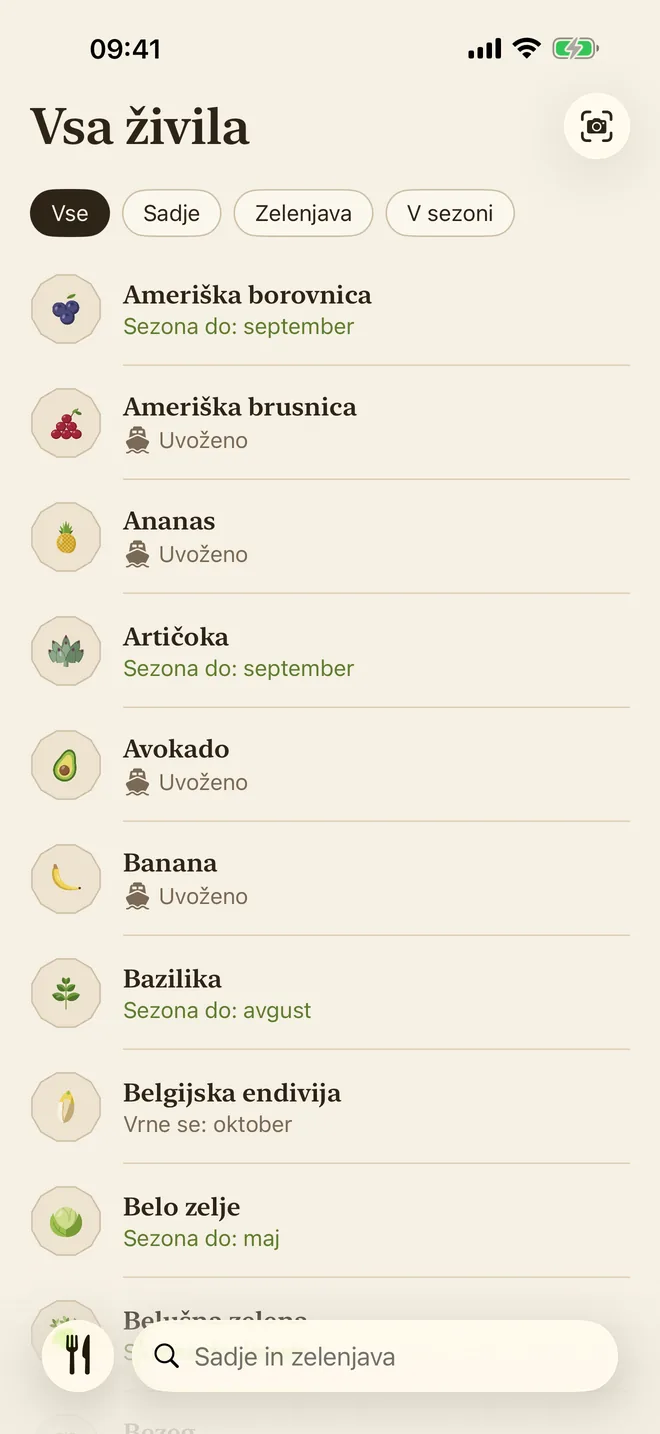Open the Belo zelje row

tap(330, 1221)
